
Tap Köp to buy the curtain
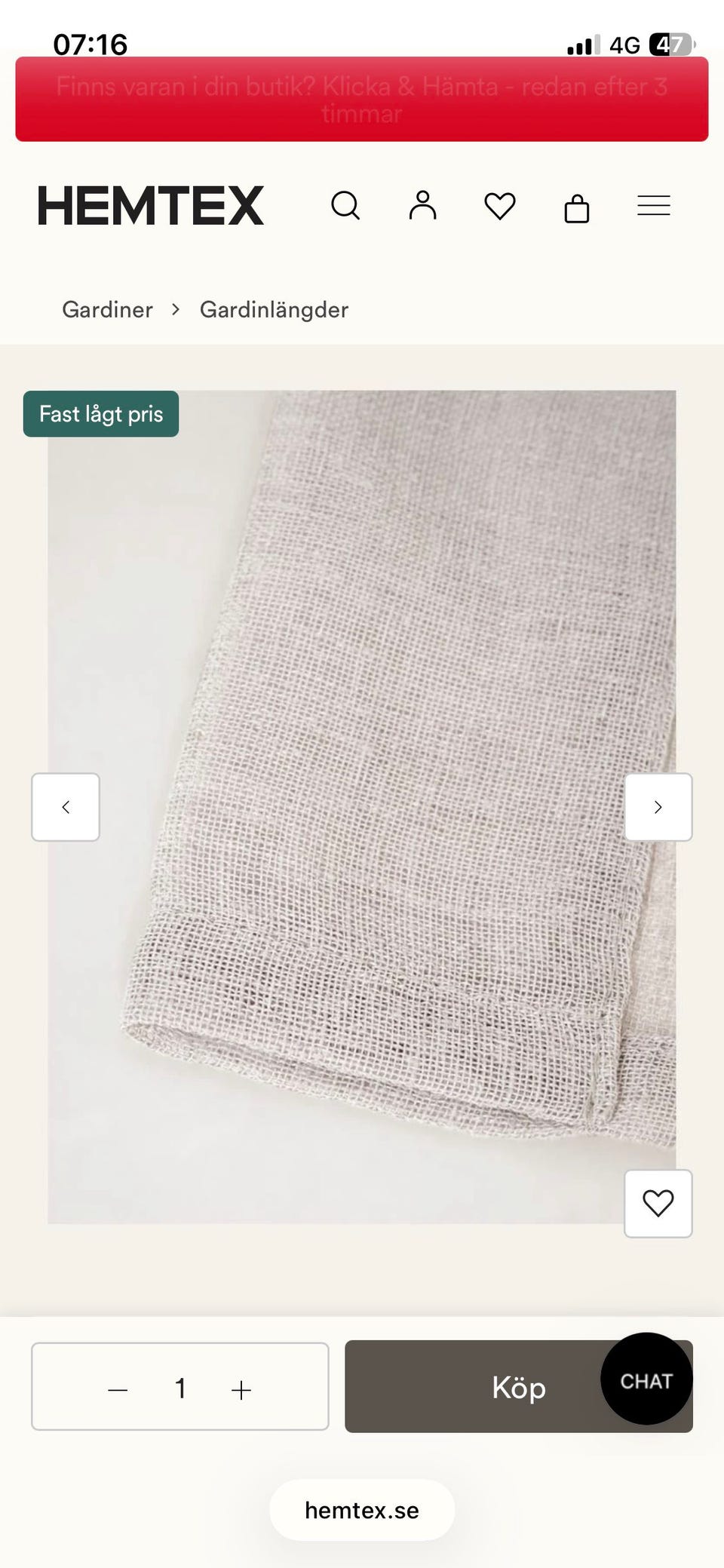tap(518, 1386)
